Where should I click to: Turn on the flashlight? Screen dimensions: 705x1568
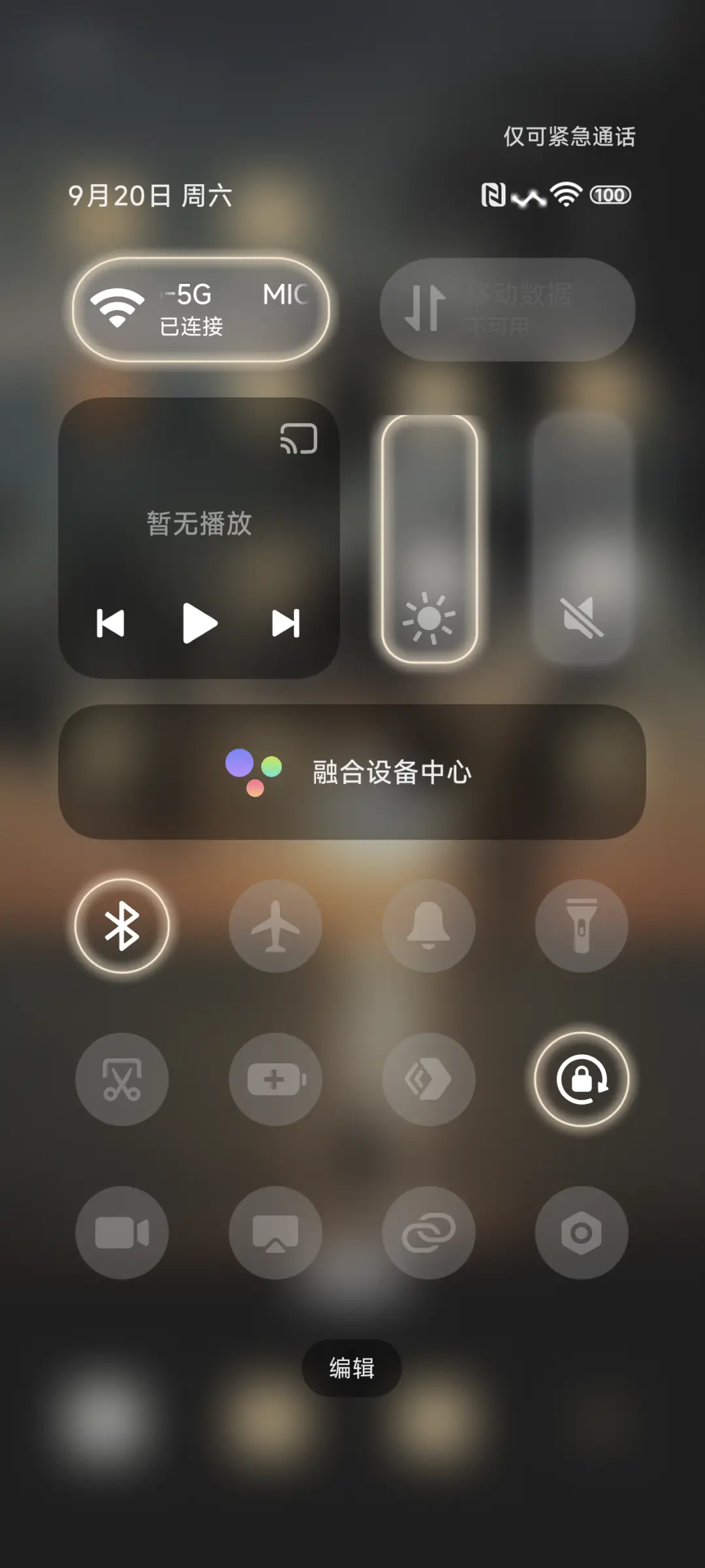point(582,927)
